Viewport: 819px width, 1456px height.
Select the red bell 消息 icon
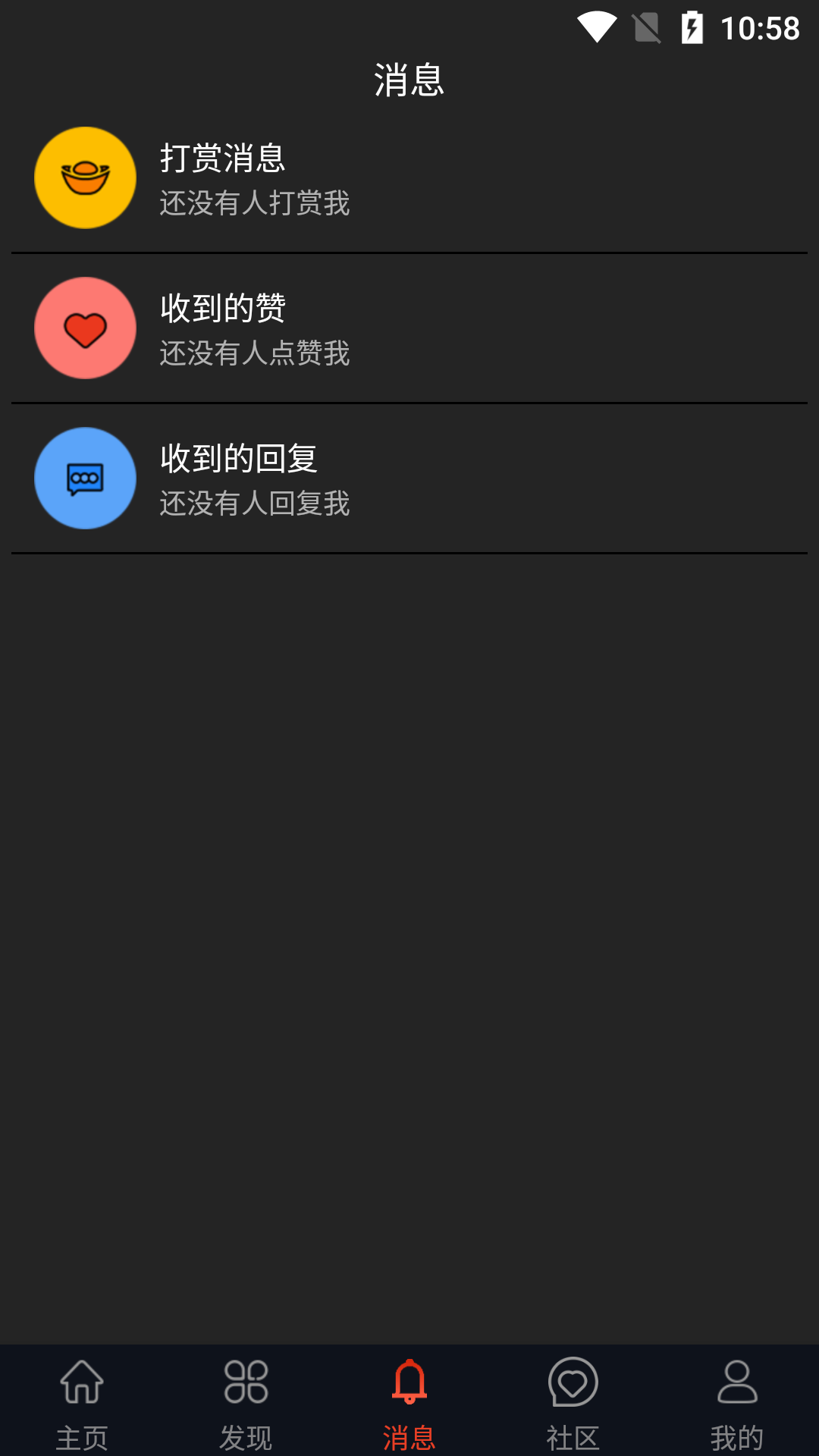point(409,1383)
